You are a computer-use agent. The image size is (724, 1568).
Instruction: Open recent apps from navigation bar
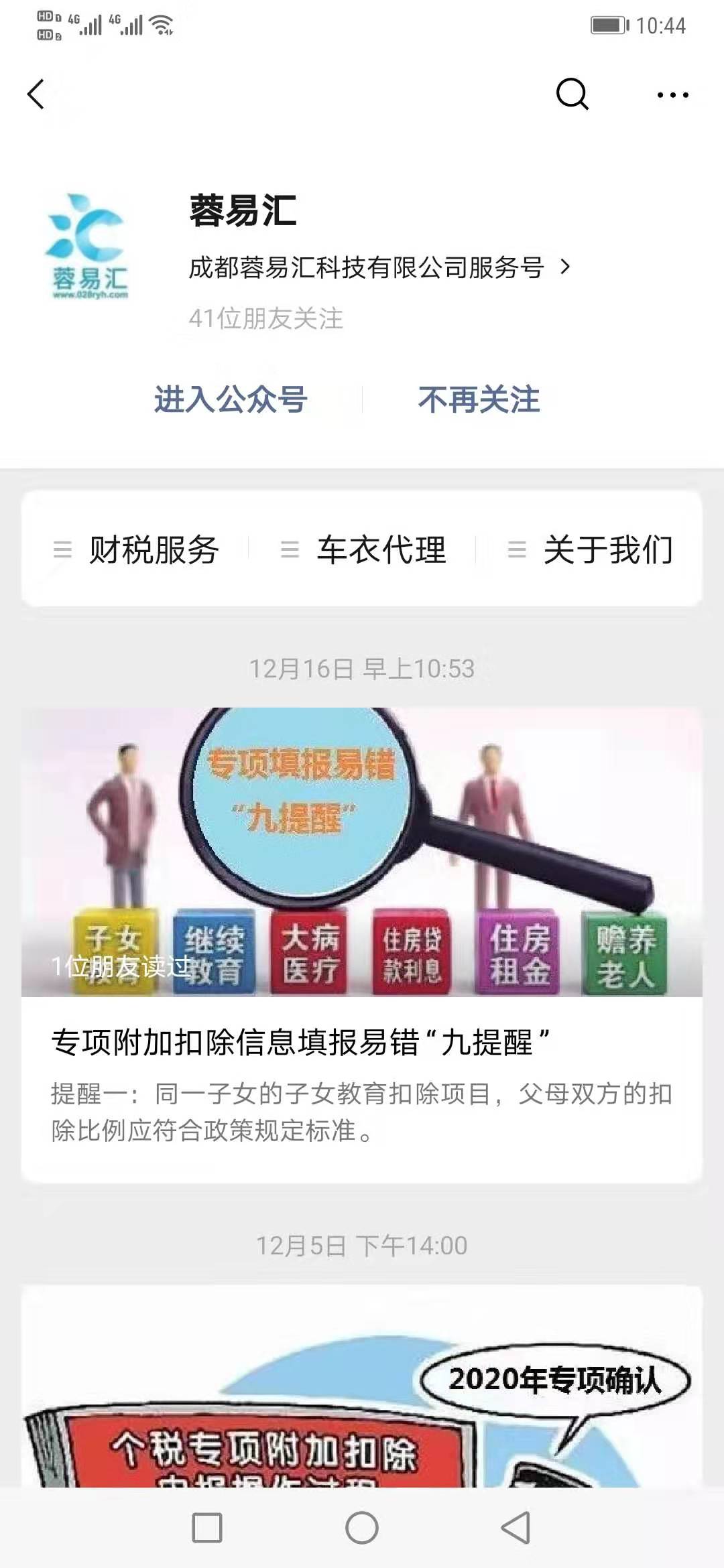207,1528
